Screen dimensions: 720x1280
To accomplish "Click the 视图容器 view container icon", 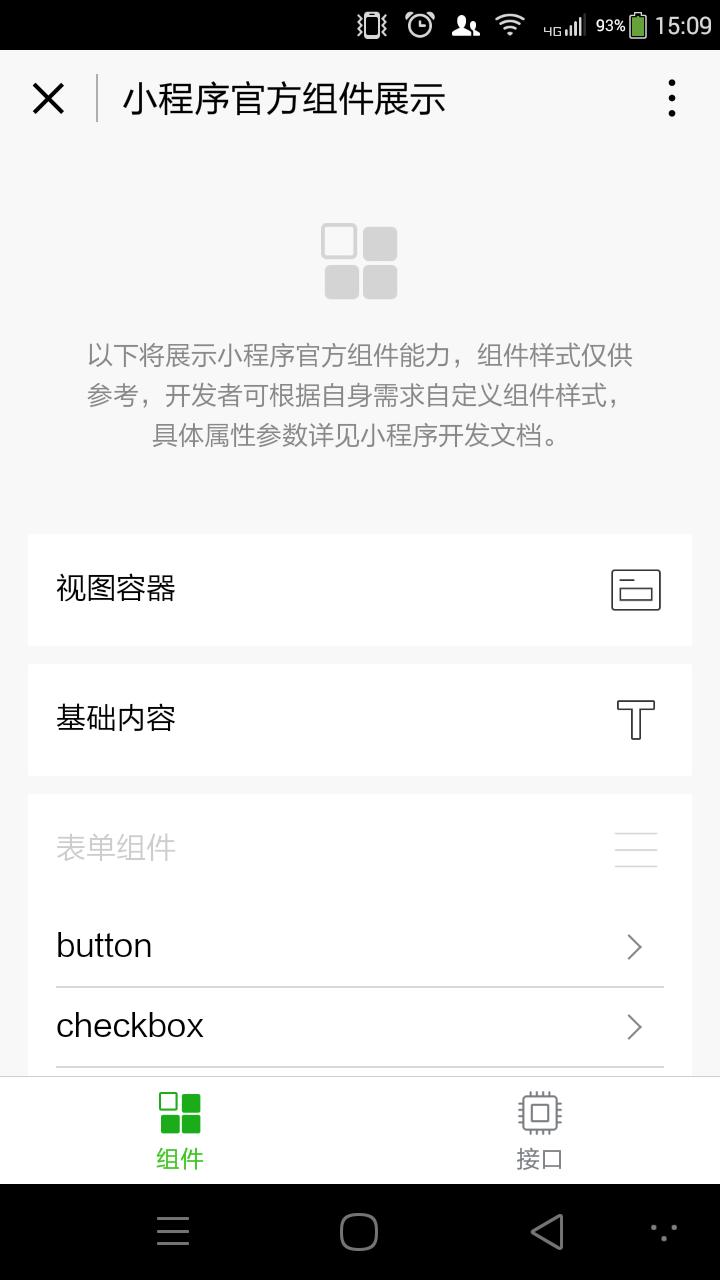I will point(637,590).
